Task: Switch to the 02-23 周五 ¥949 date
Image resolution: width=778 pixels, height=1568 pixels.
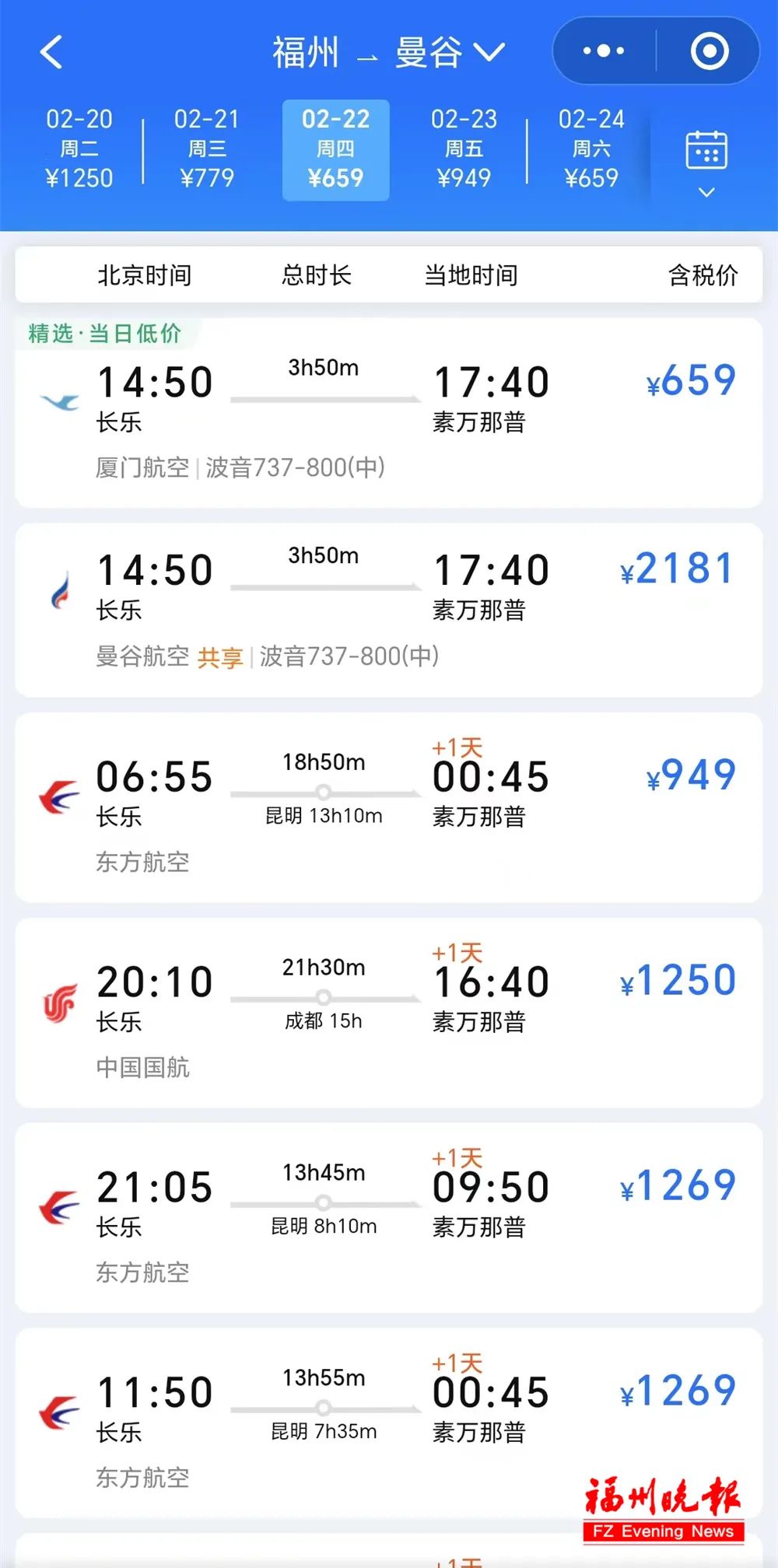Action: point(464,149)
